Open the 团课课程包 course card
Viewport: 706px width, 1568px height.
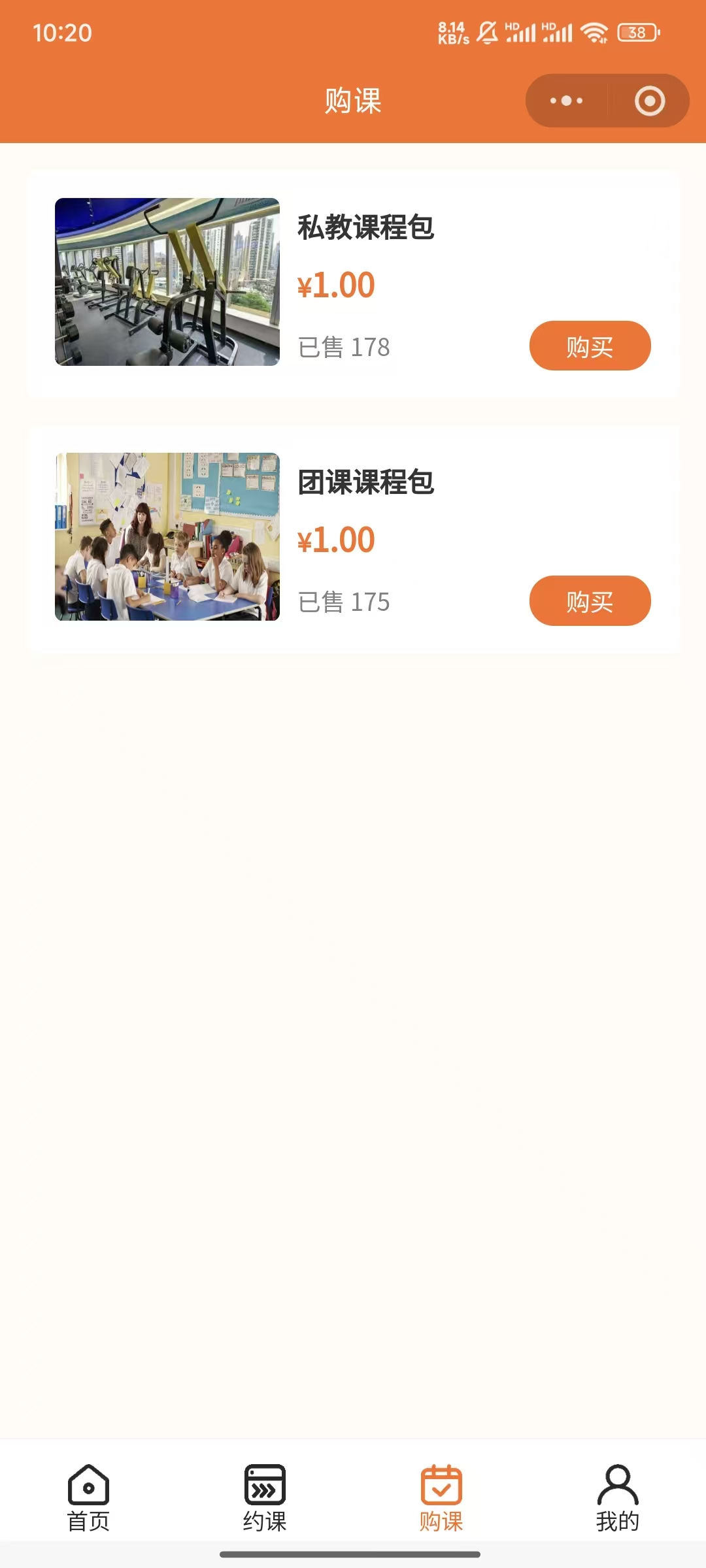[x=366, y=482]
